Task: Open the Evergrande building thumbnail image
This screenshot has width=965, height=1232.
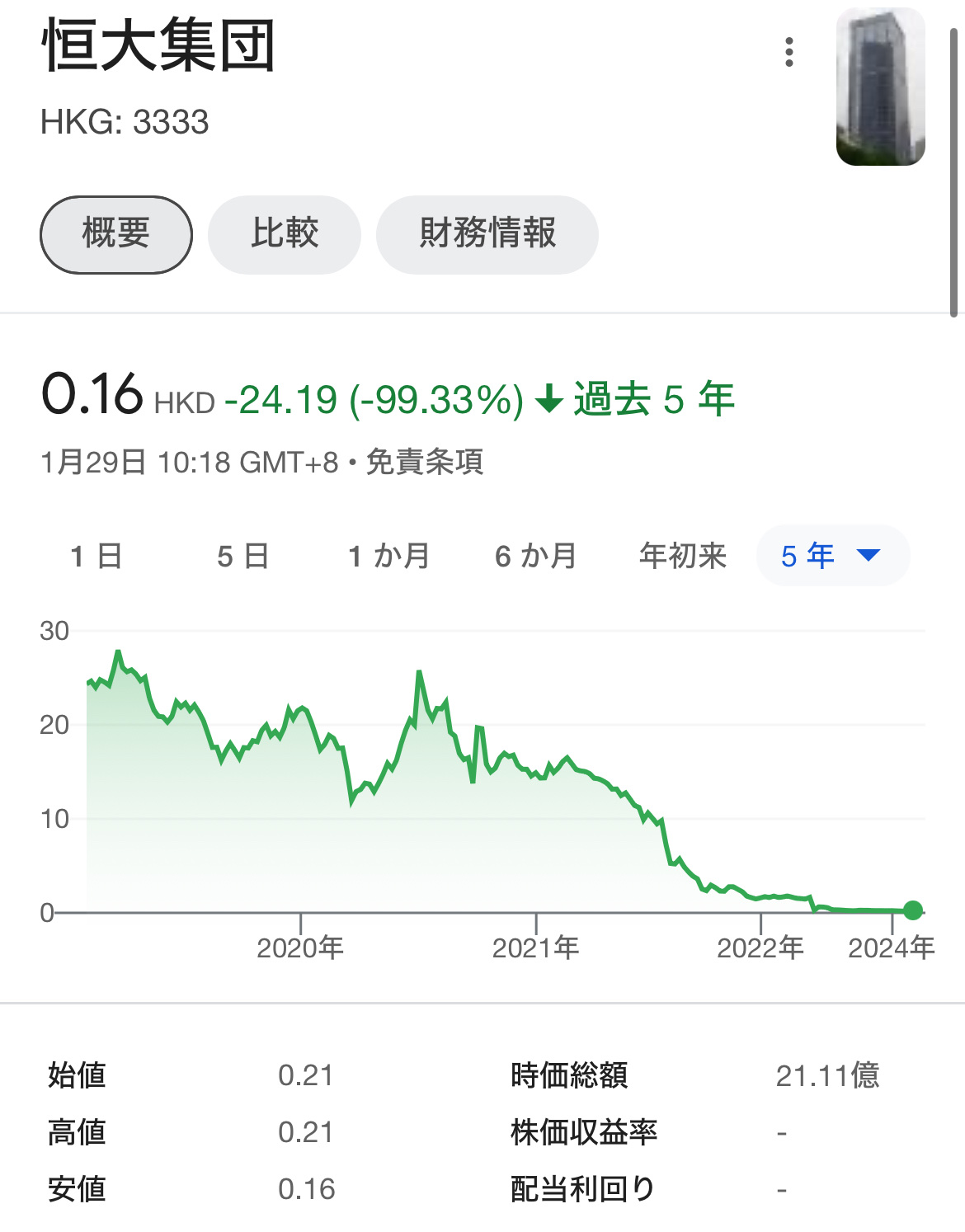Action: point(880,87)
